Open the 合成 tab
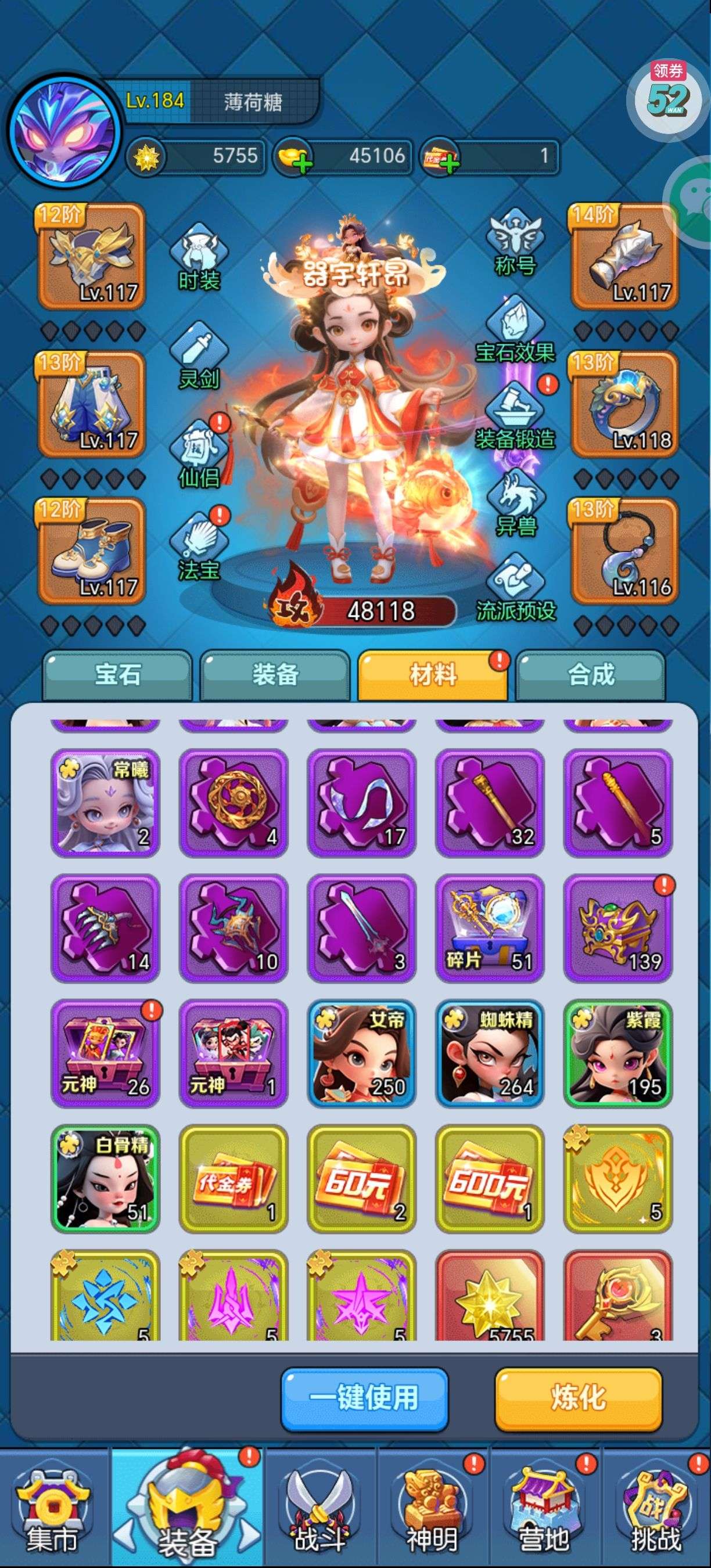711x1568 pixels. pyautogui.click(x=590, y=675)
